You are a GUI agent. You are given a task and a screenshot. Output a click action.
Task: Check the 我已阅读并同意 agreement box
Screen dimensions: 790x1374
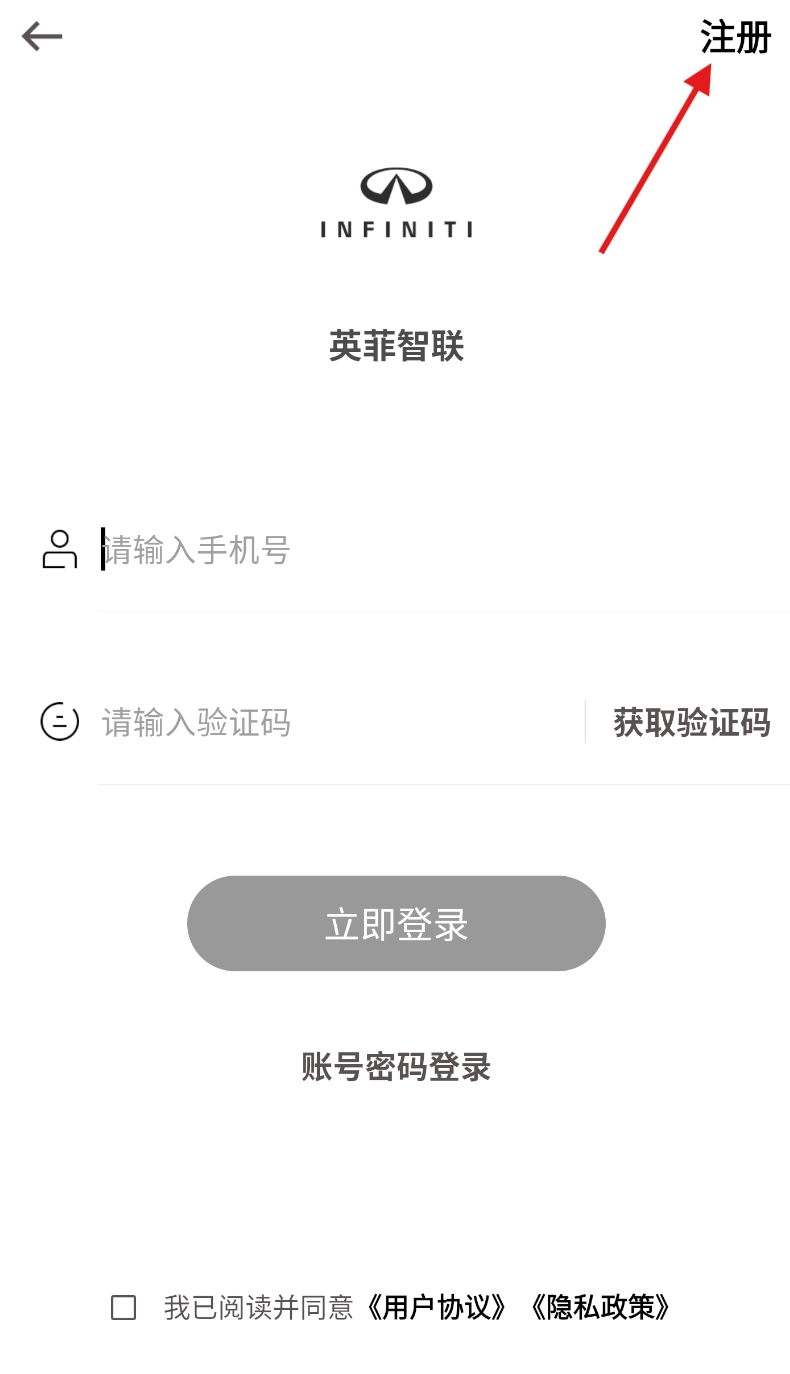[124, 1307]
